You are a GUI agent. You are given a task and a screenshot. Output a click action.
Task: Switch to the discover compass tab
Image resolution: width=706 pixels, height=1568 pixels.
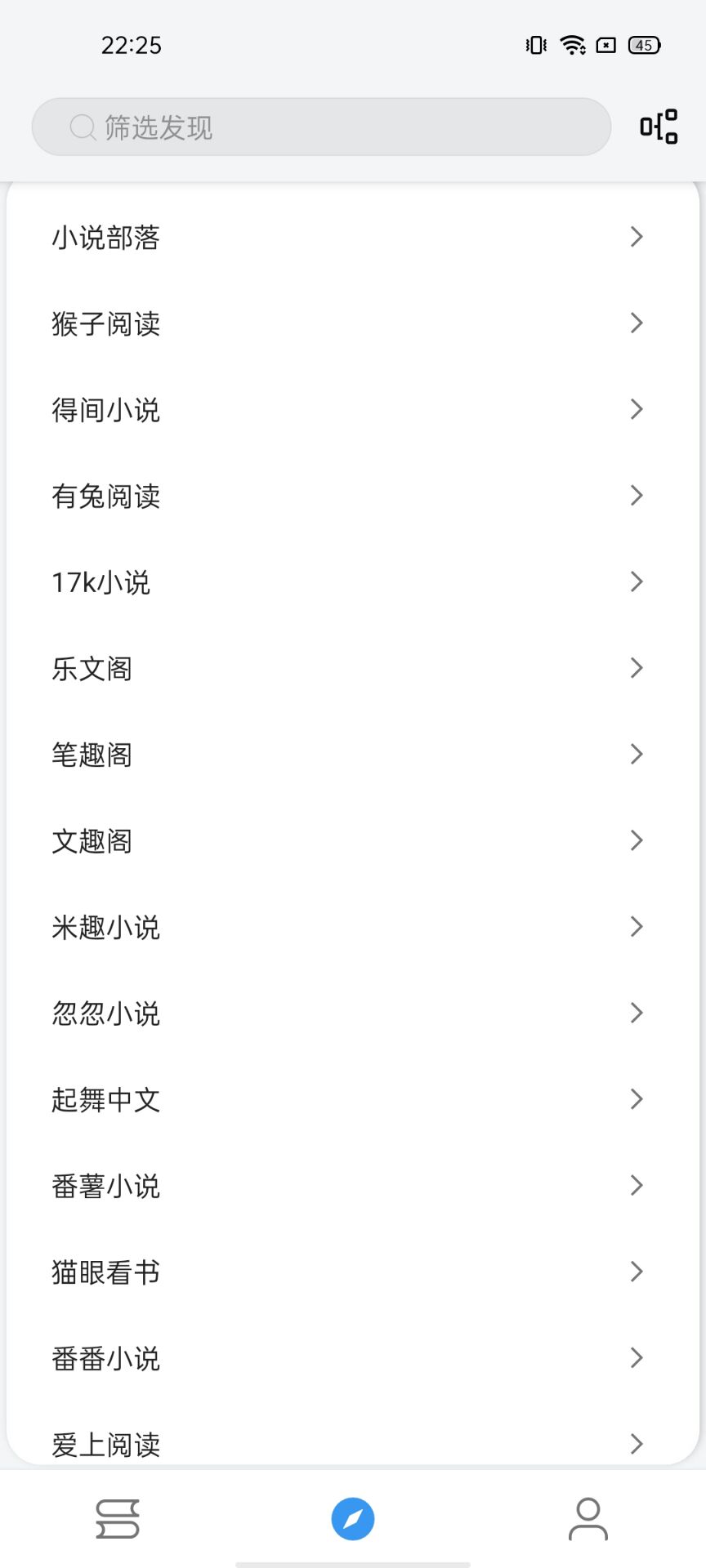[x=353, y=1519]
